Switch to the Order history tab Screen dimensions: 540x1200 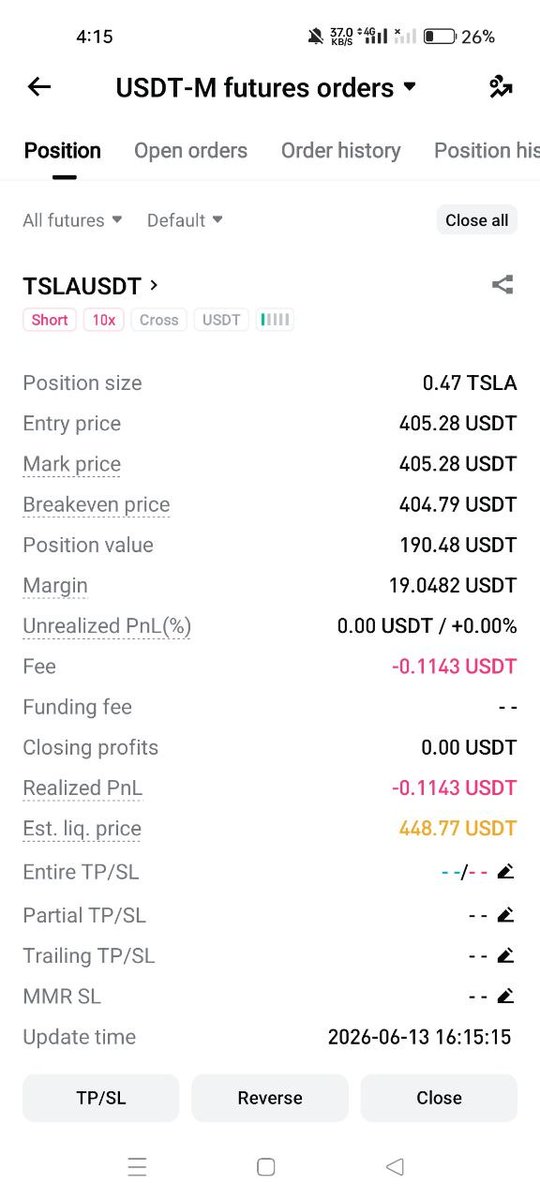(341, 151)
